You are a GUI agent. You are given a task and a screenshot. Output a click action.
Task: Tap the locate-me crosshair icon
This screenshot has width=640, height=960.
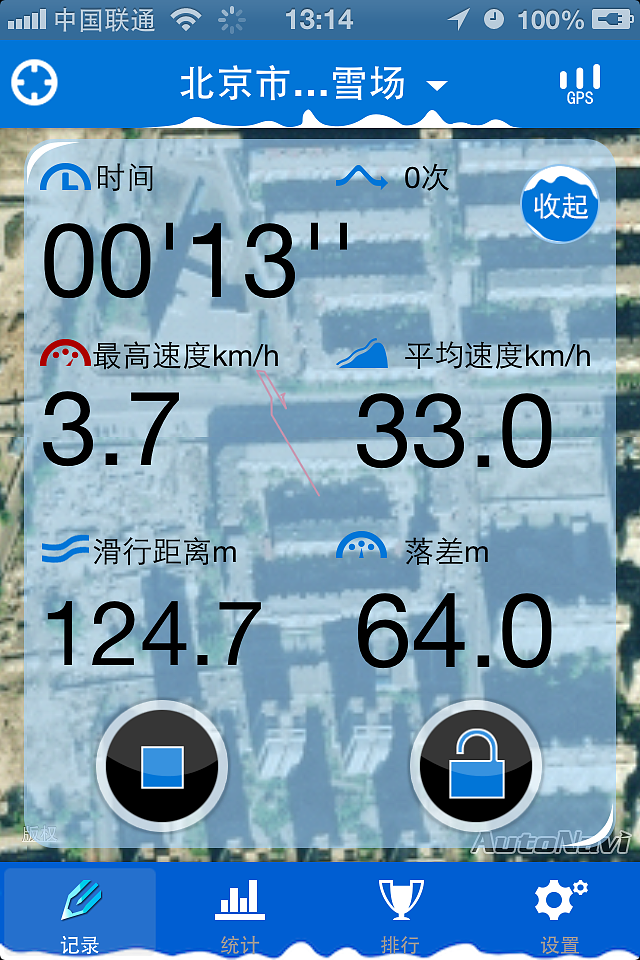tap(35, 83)
